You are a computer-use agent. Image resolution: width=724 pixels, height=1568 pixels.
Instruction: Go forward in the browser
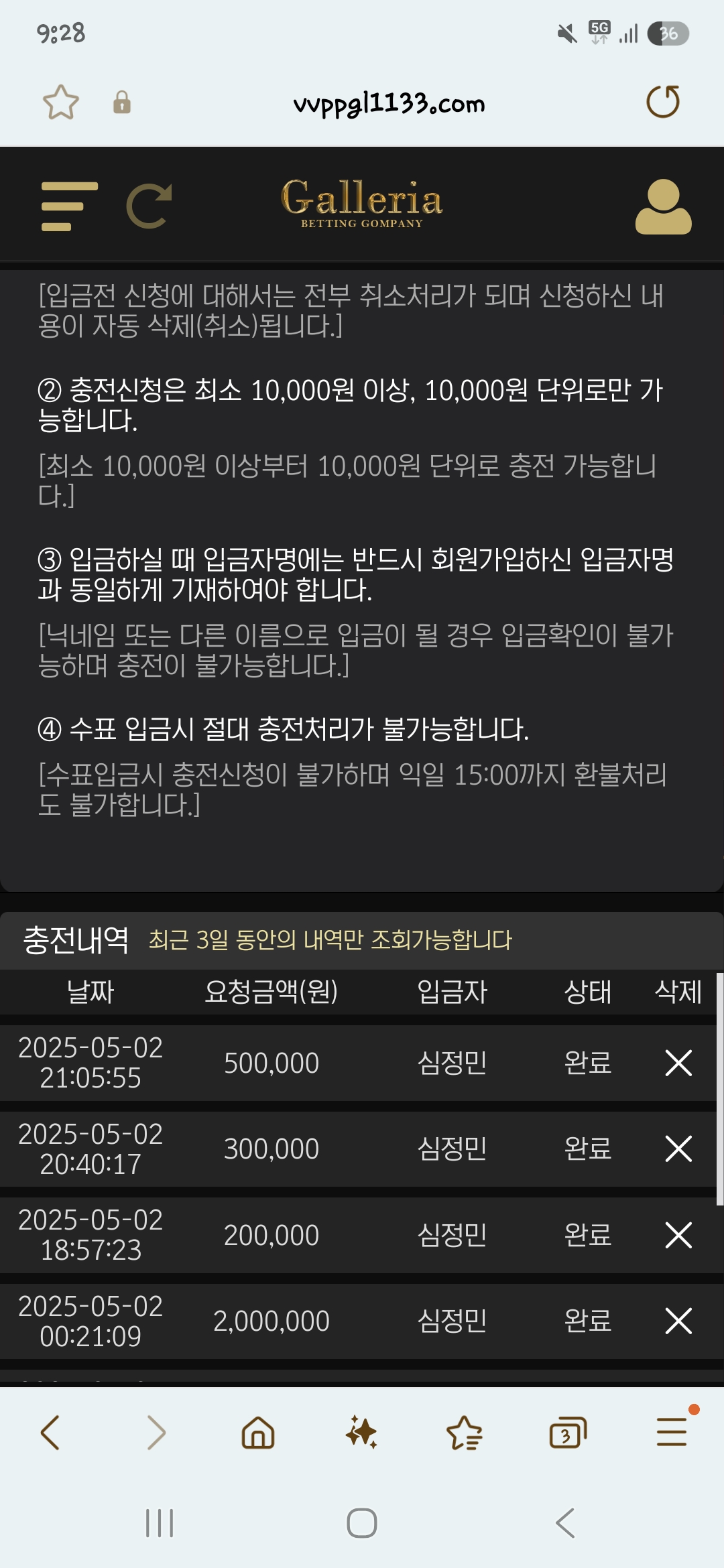155,1433
